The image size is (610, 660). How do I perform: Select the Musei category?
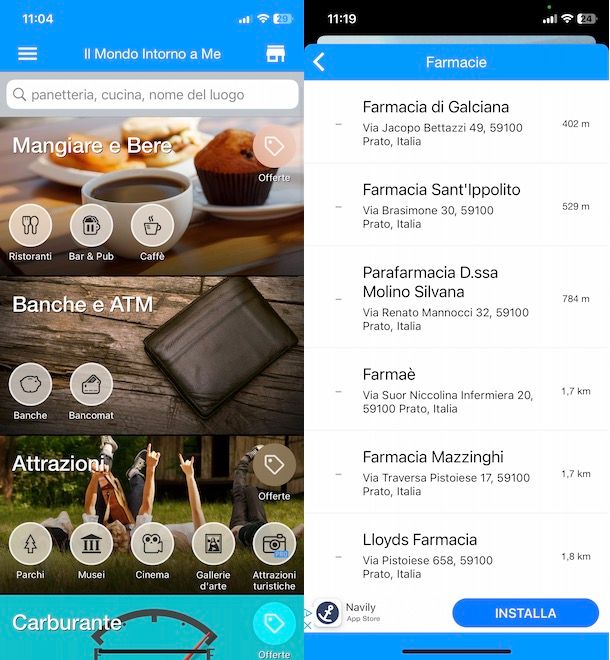click(91, 545)
